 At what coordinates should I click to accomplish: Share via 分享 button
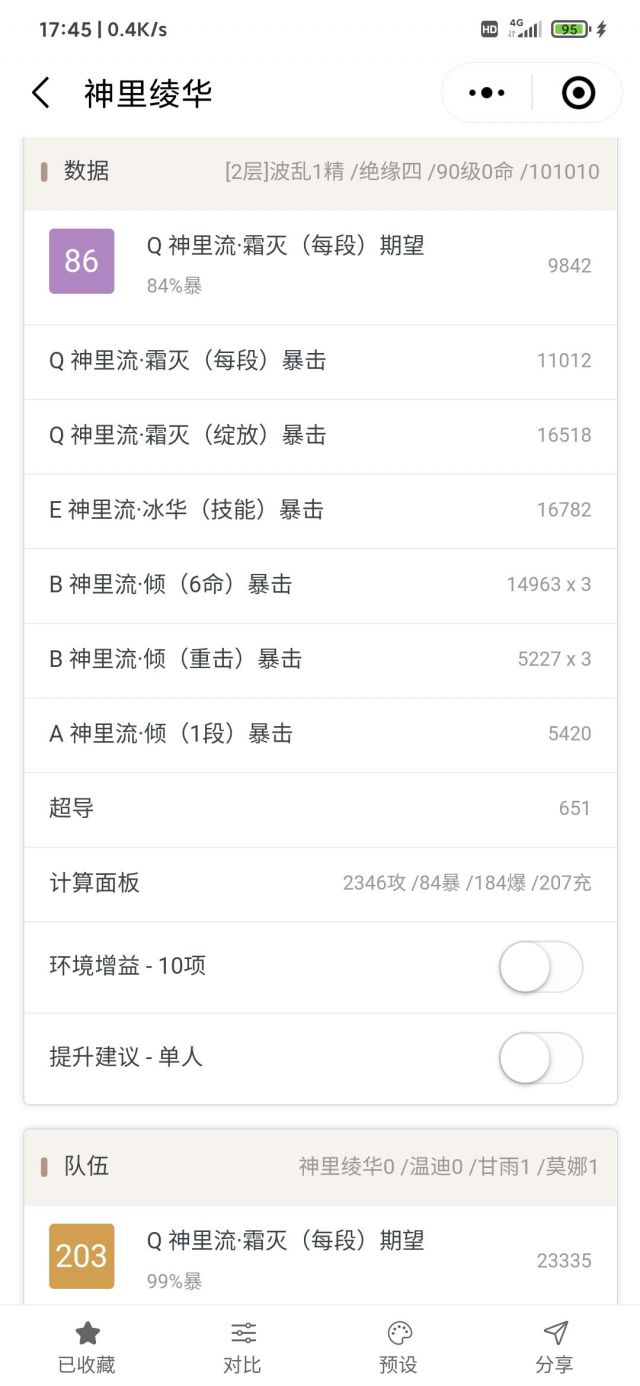coord(555,1345)
